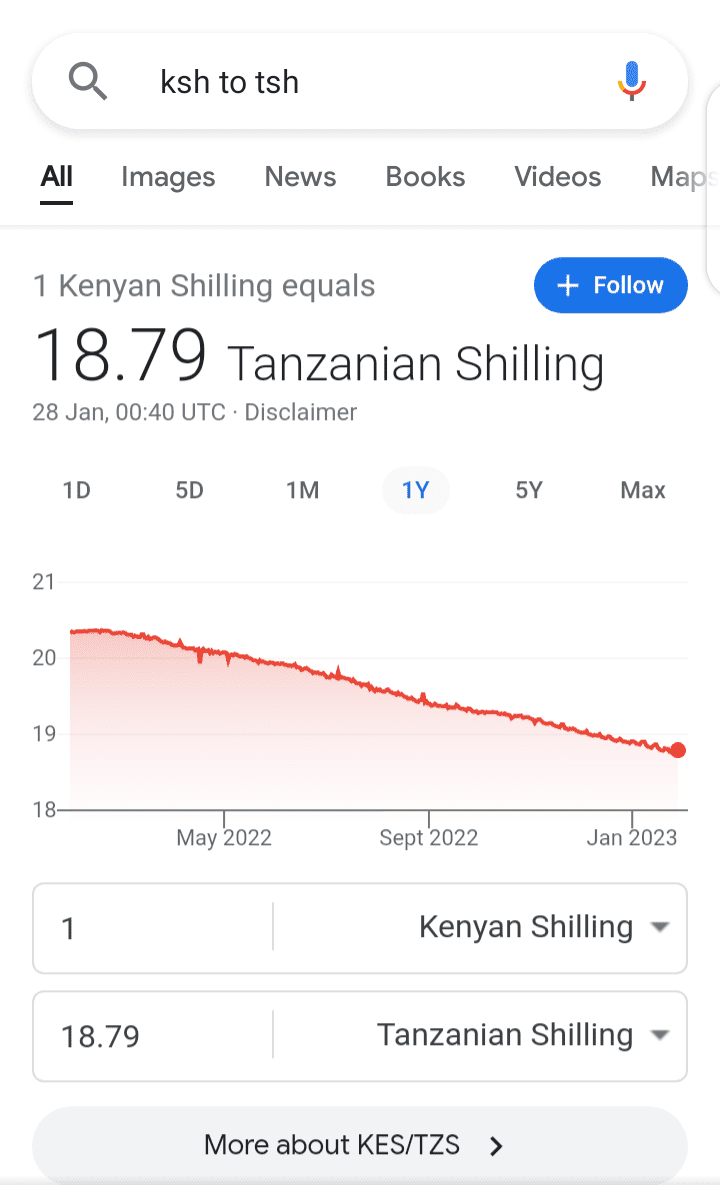Start voice search with the microphone
This screenshot has height=1200, width=720.
click(x=631, y=82)
